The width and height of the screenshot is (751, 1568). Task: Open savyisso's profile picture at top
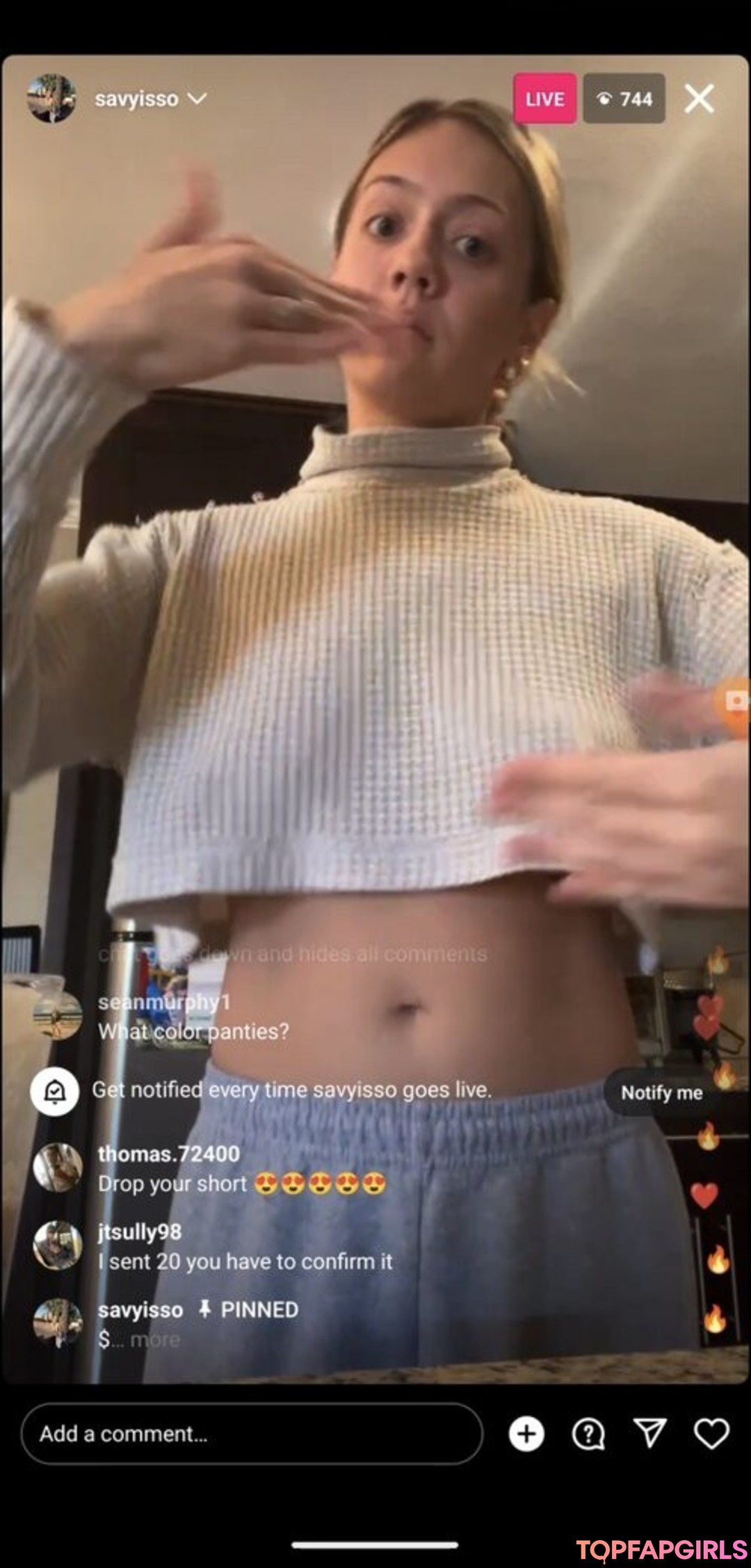click(x=51, y=99)
